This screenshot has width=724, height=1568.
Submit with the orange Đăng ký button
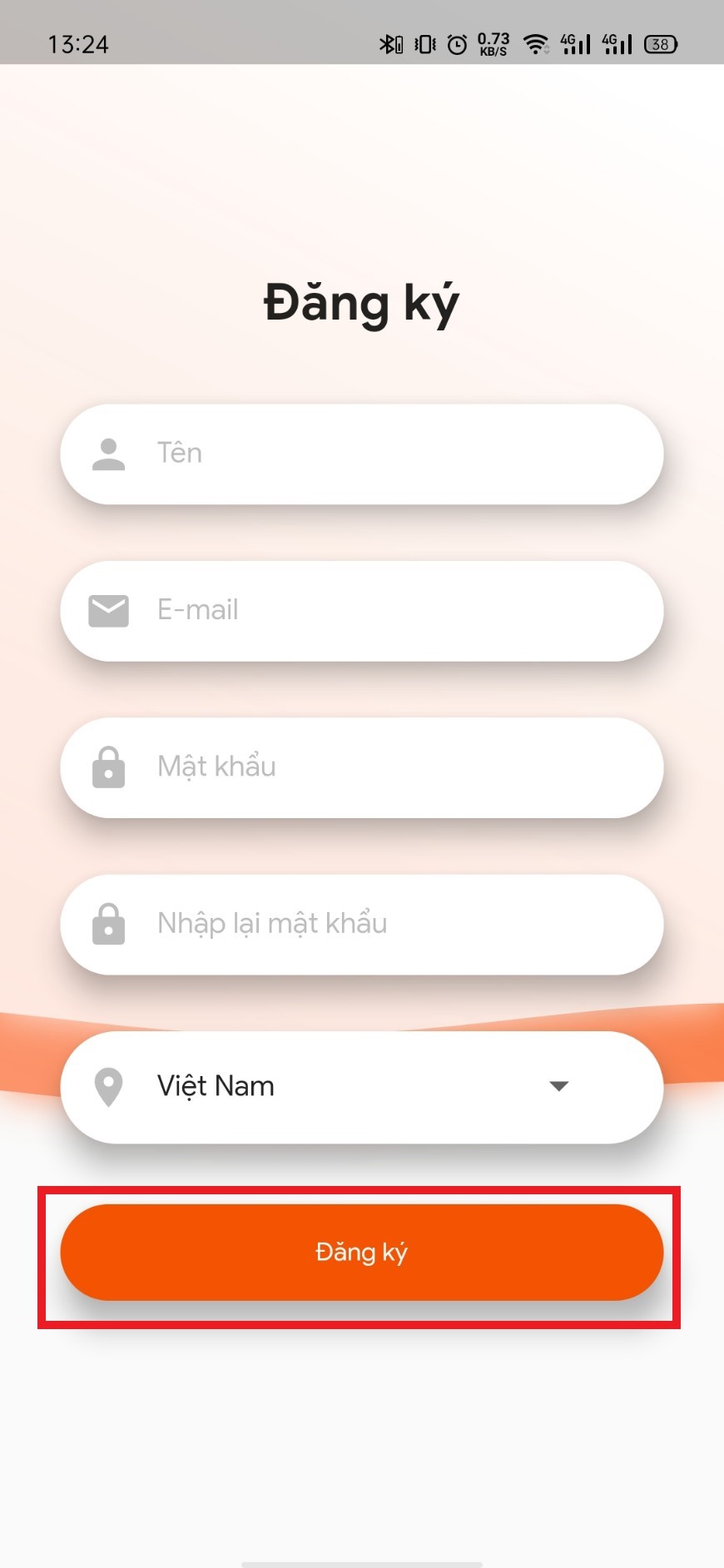(361, 1252)
